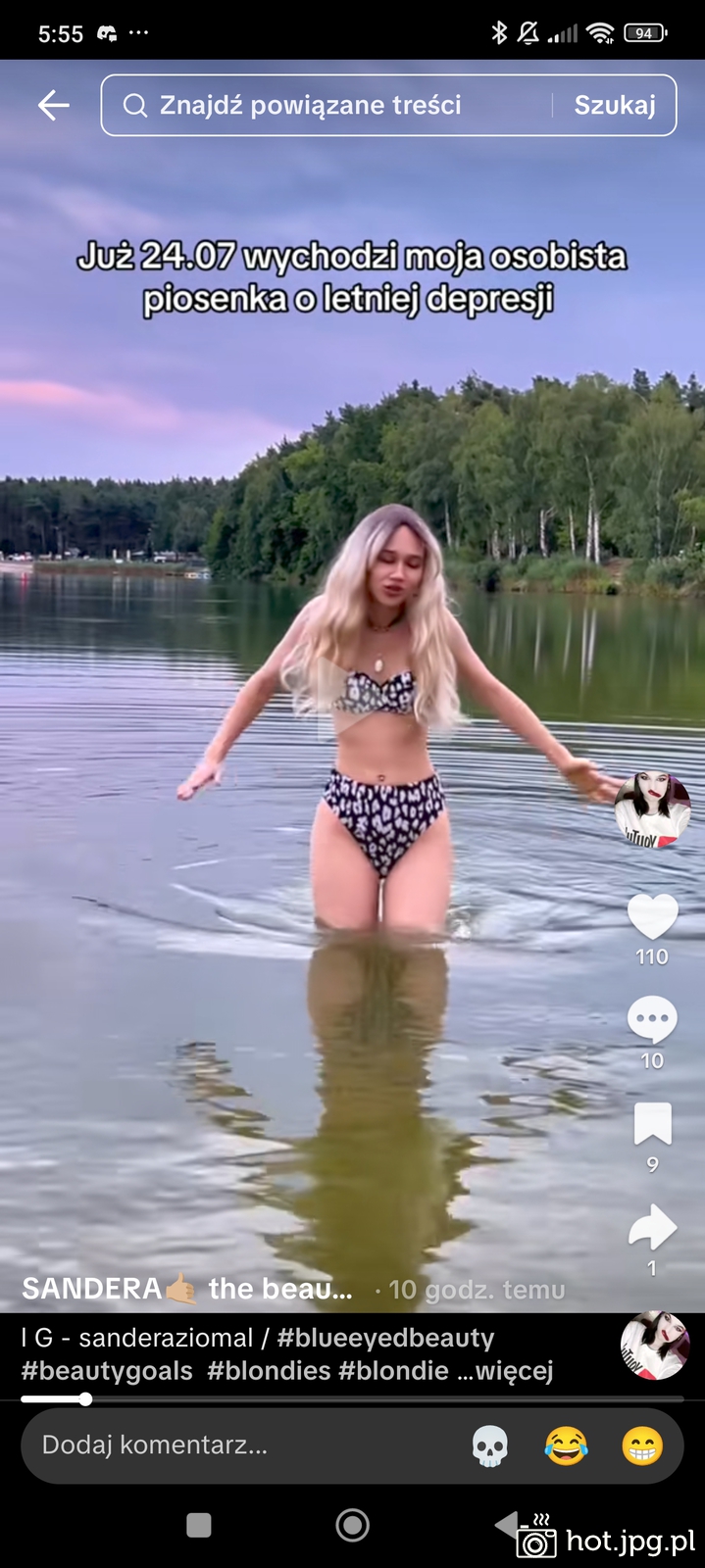
Task: Insert the skull emoji in comment
Action: click(x=490, y=1445)
